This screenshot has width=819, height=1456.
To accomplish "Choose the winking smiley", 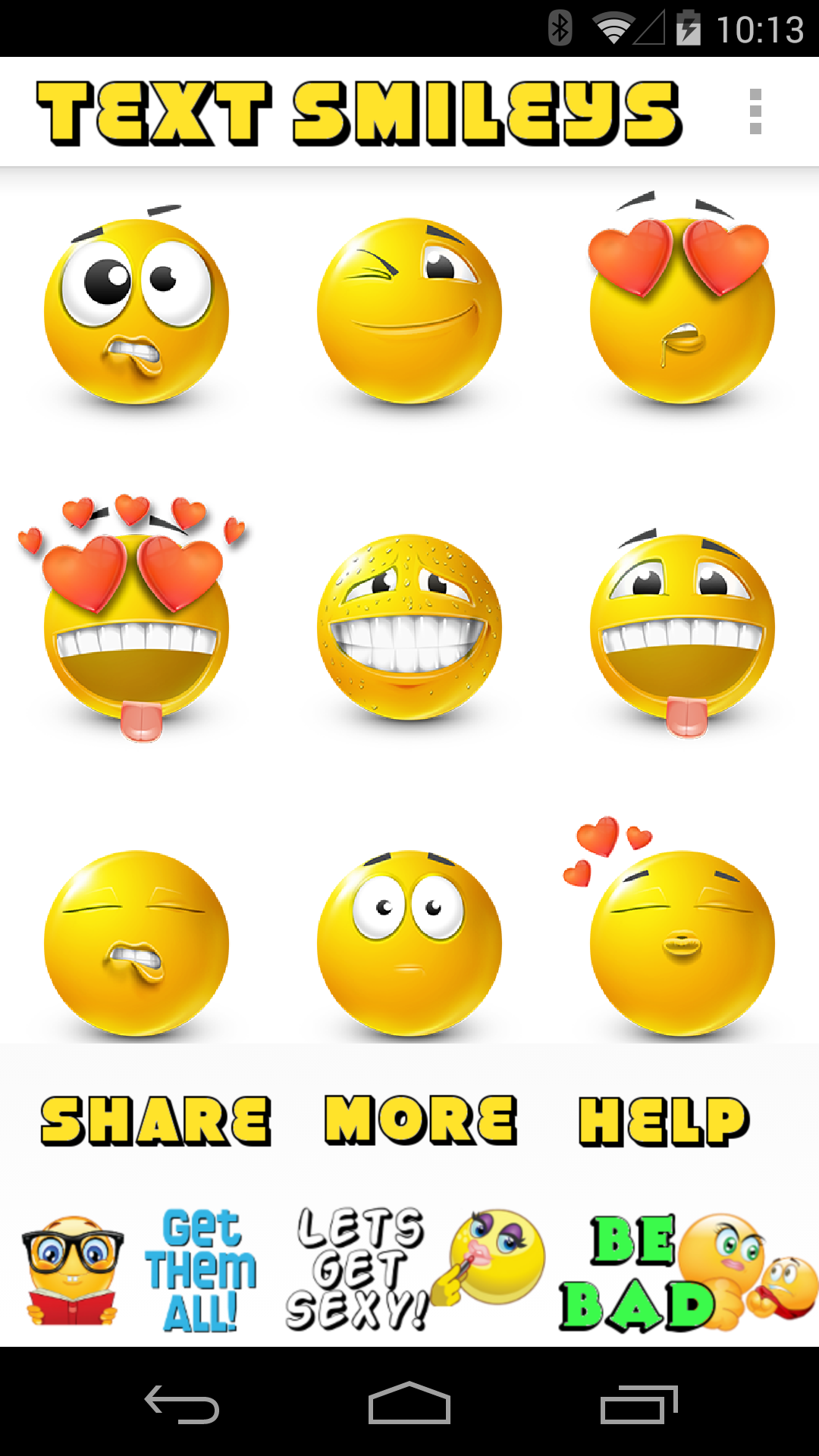I will pos(409,311).
